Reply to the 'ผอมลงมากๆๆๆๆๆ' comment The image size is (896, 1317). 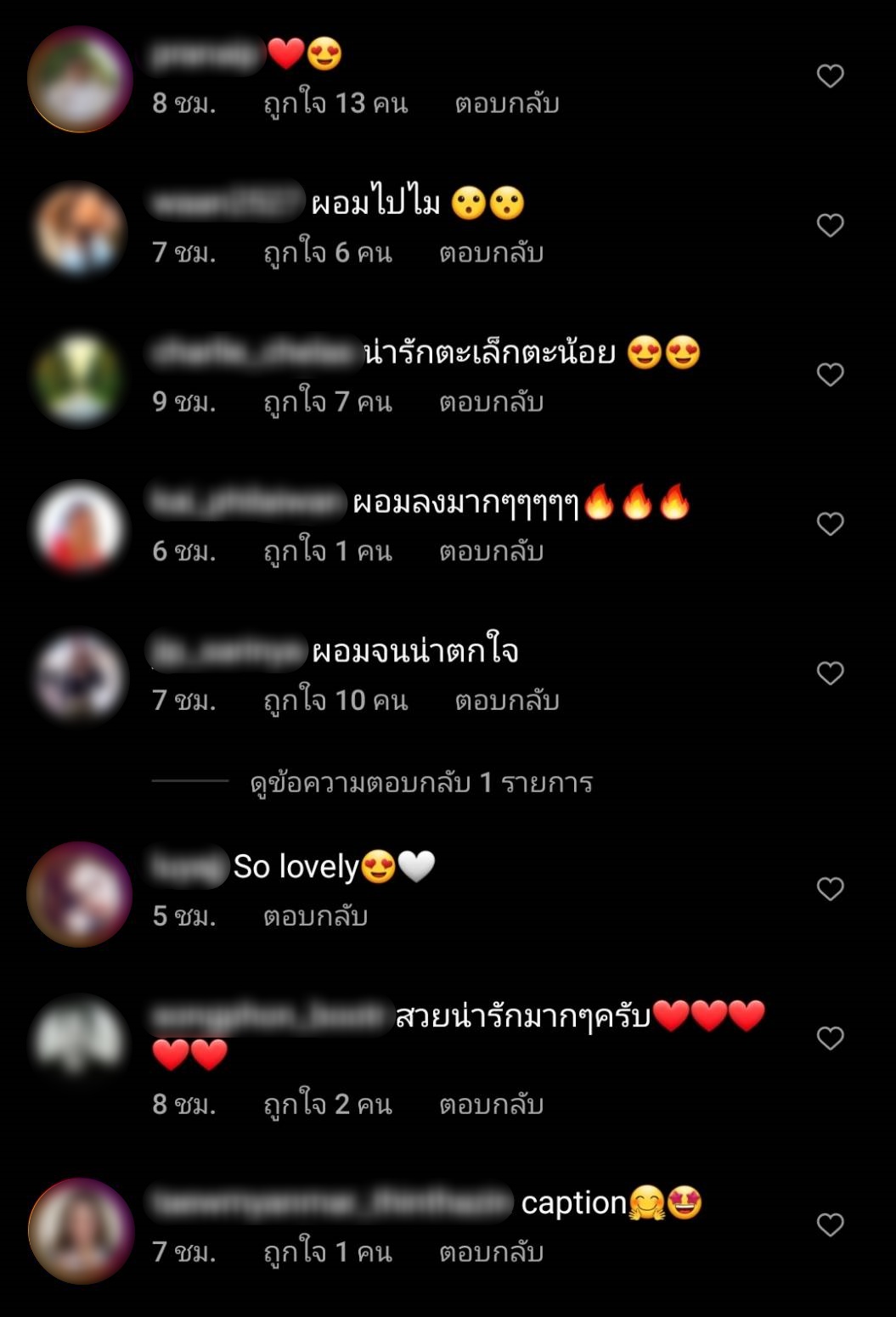click(491, 552)
